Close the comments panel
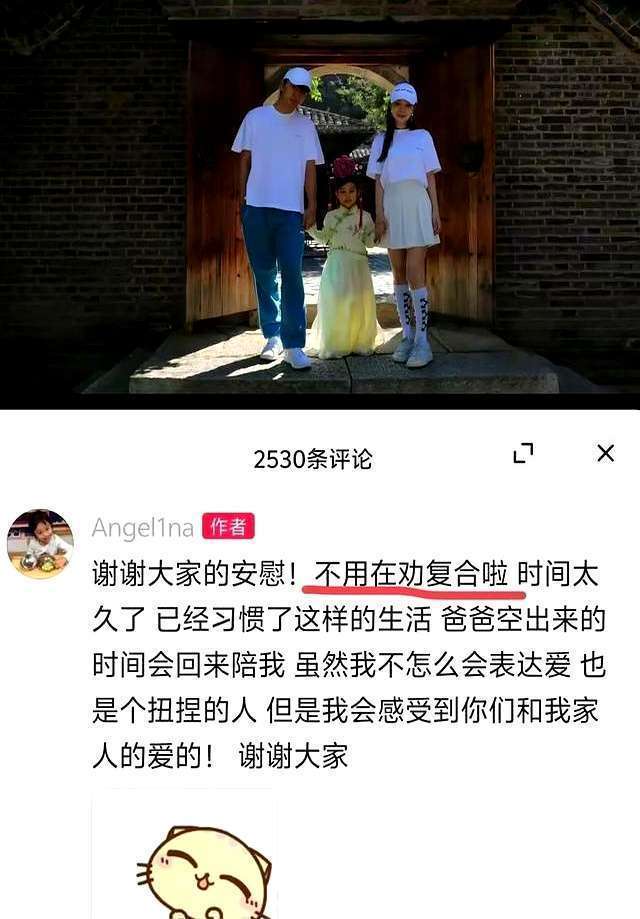Screen dimensions: 640x919 pyautogui.click(x=605, y=453)
